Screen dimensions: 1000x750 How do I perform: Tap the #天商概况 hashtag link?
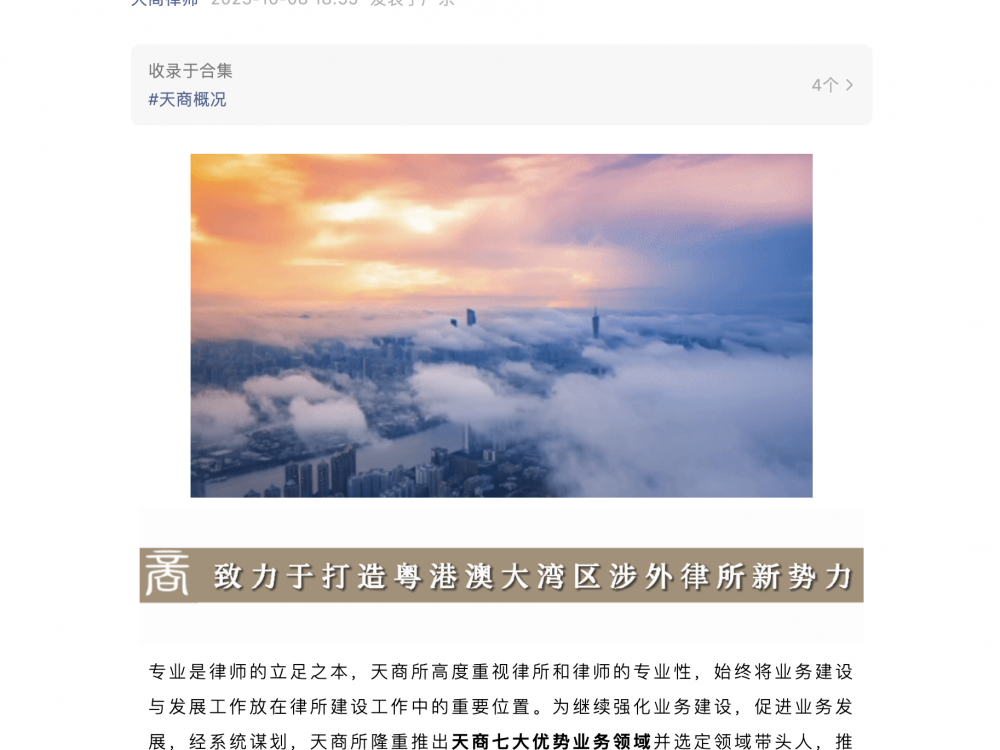pos(187,99)
